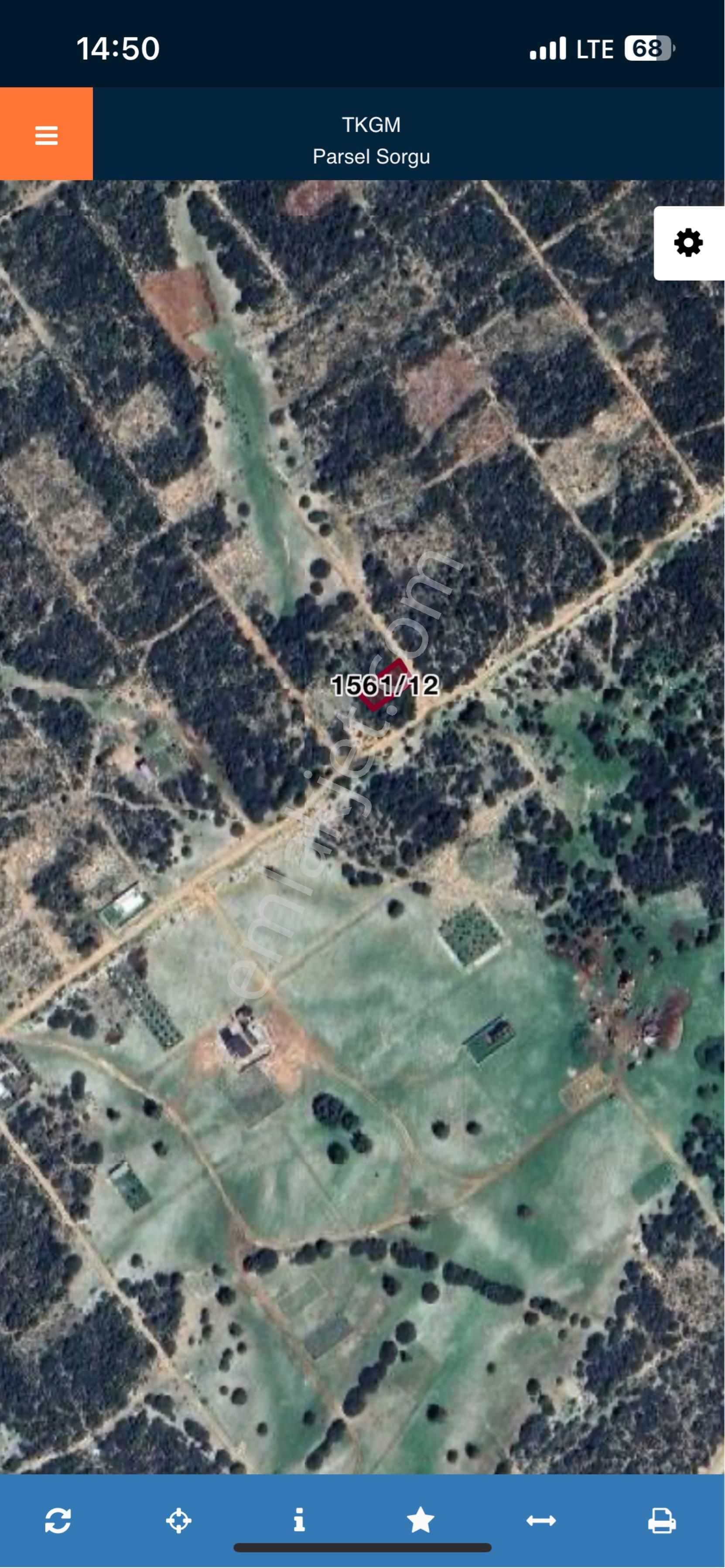
Task: Locate my position with crosshair icon
Action: pos(178,1520)
